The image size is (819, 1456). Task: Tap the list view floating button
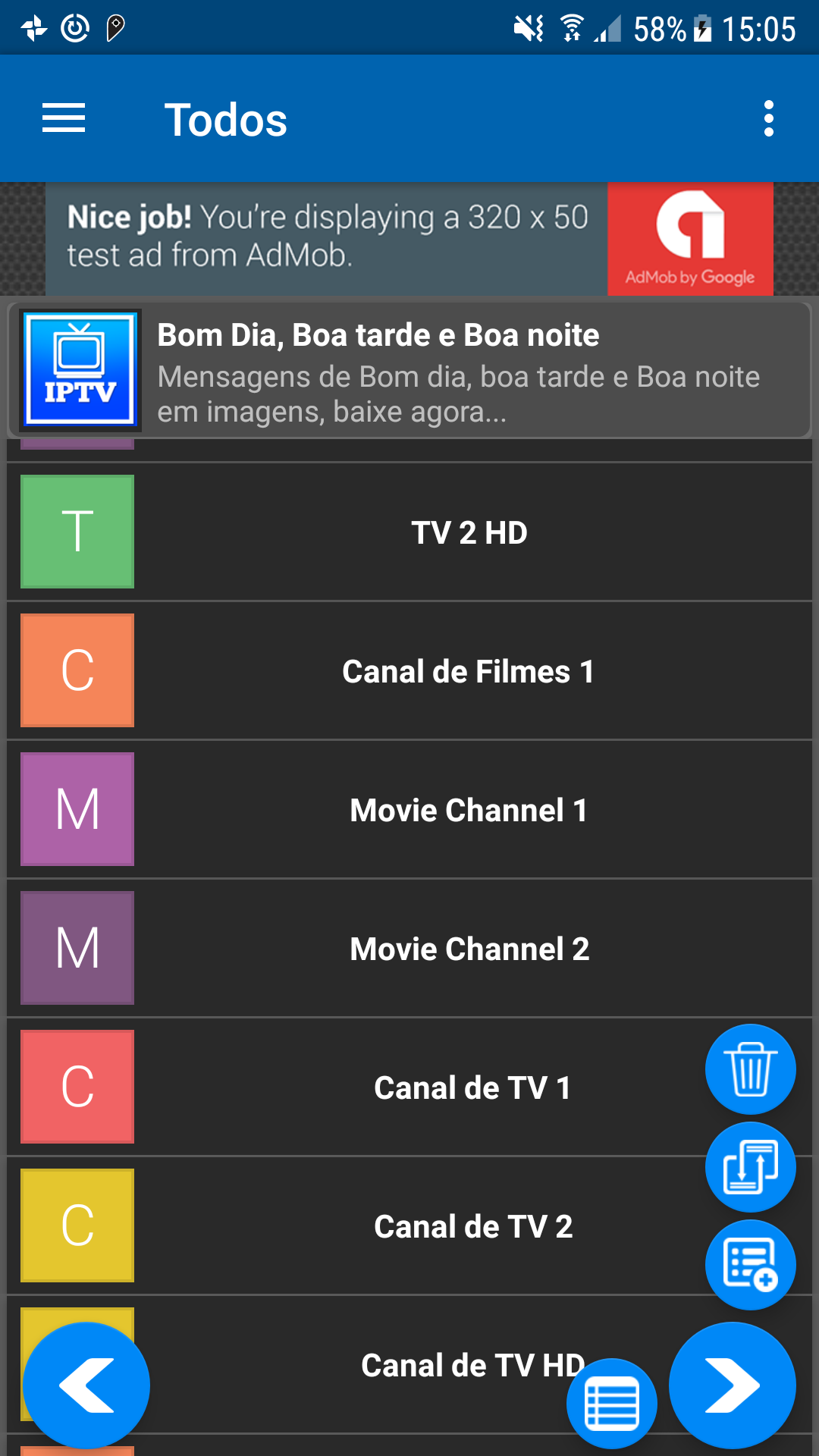611,1404
